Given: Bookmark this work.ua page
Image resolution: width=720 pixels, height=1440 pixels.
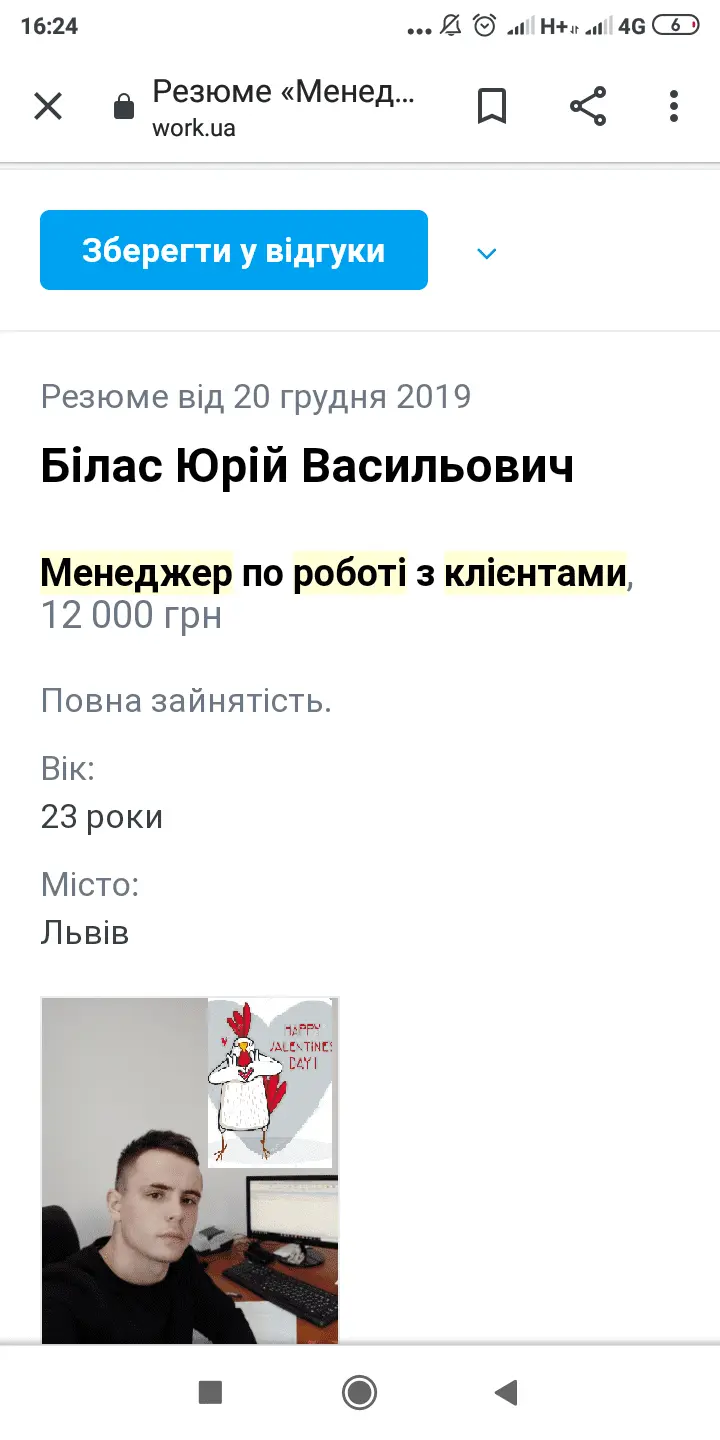Looking at the screenshot, I should click(491, 106).
